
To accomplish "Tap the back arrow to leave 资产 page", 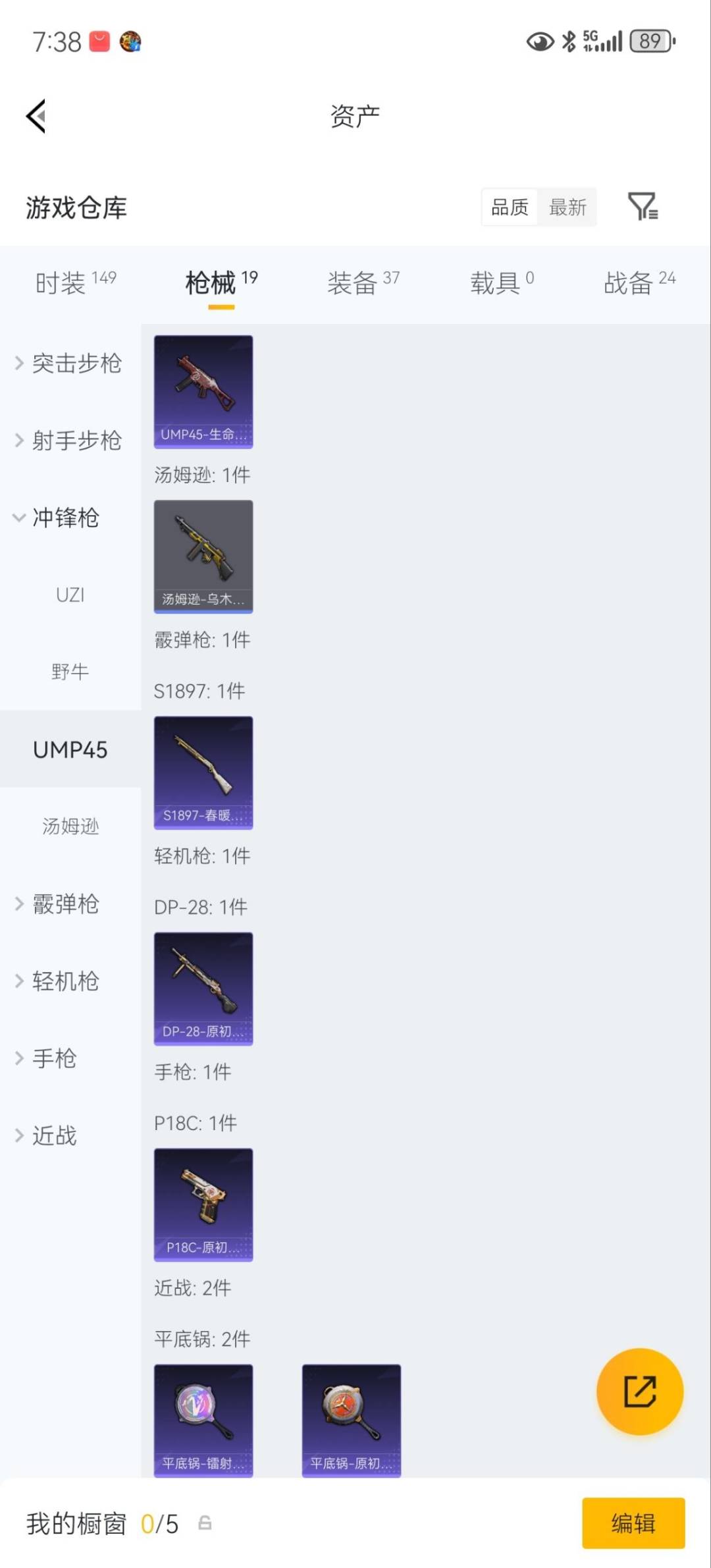I will (36, 115).
